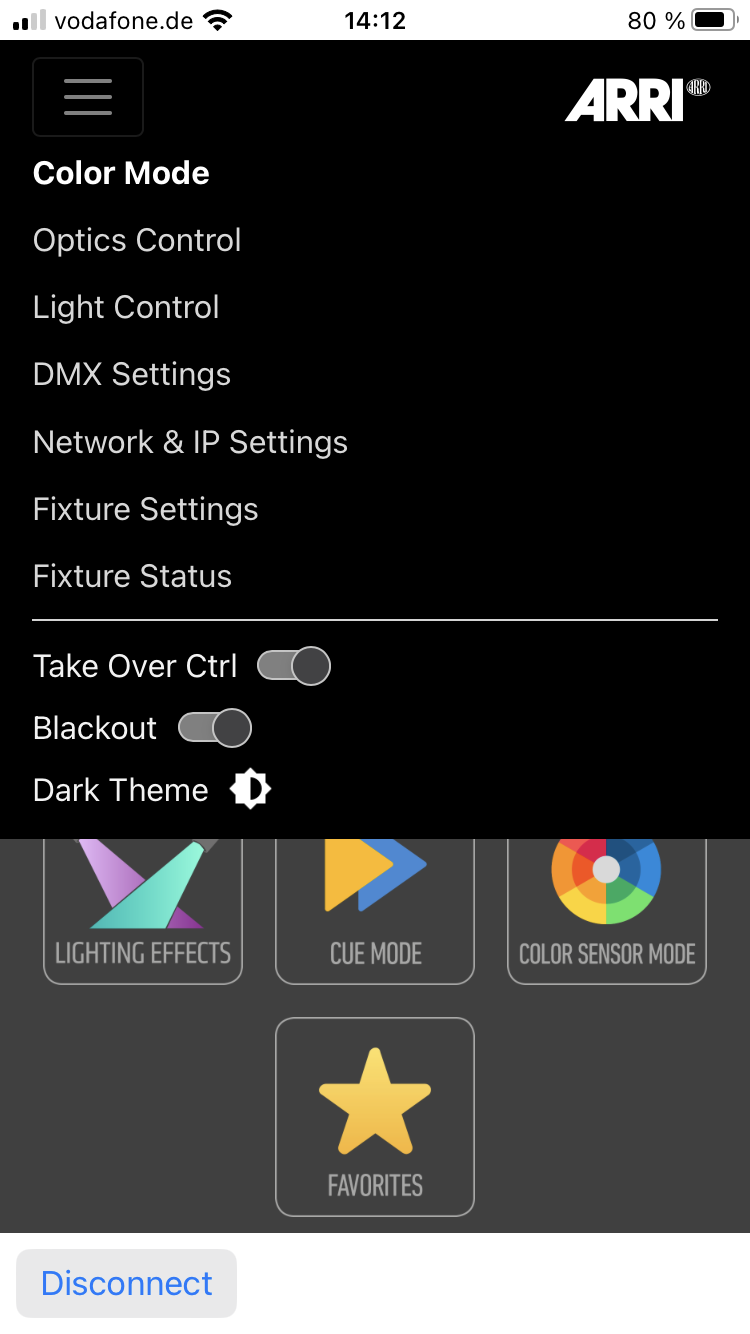This screenshot has height=1334, width=750.
Task: Open Optics Control
Action: pos(137,240)
